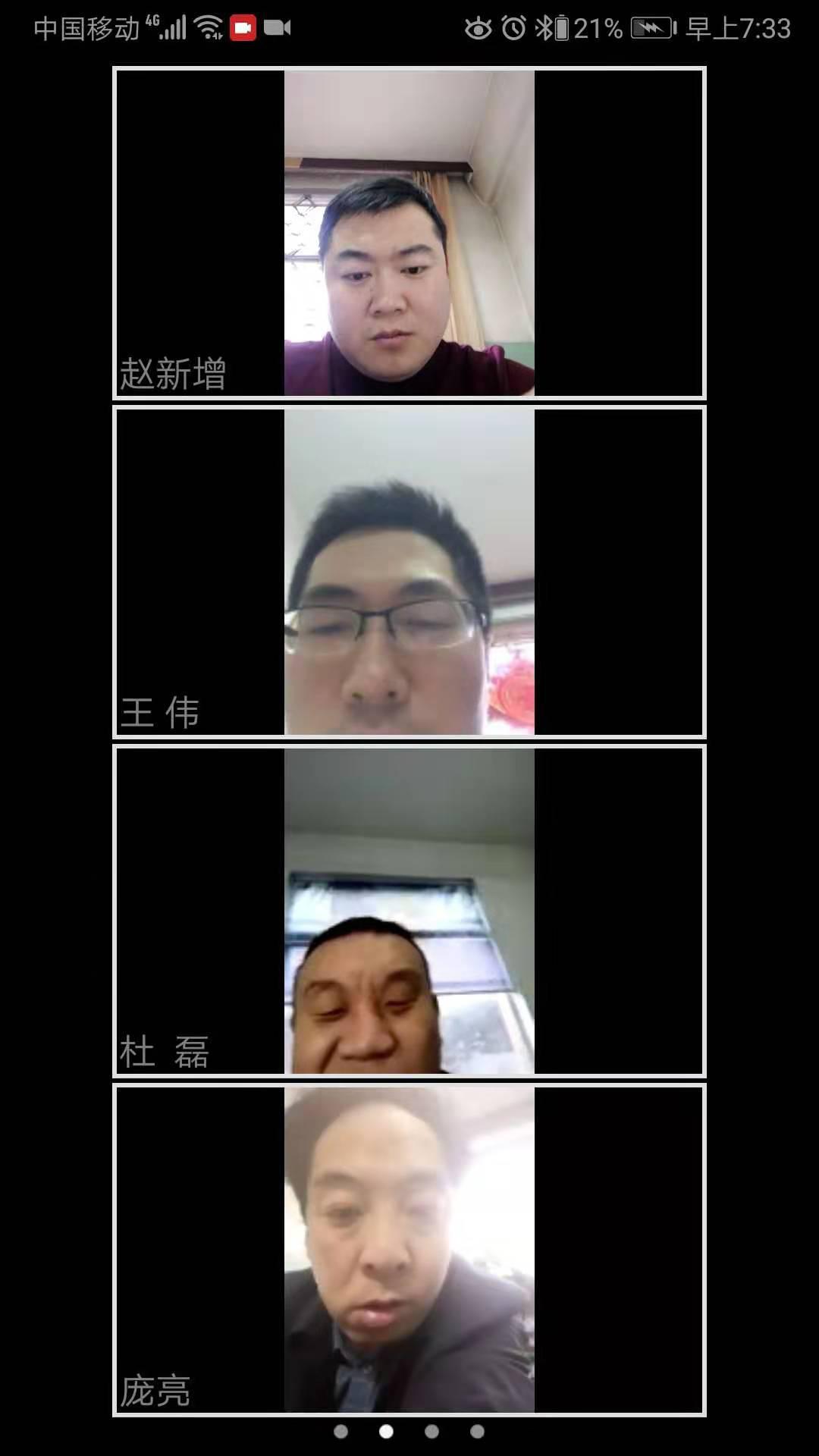
Task: Switch to the last page indicator dot
Action: [477, 1431]
